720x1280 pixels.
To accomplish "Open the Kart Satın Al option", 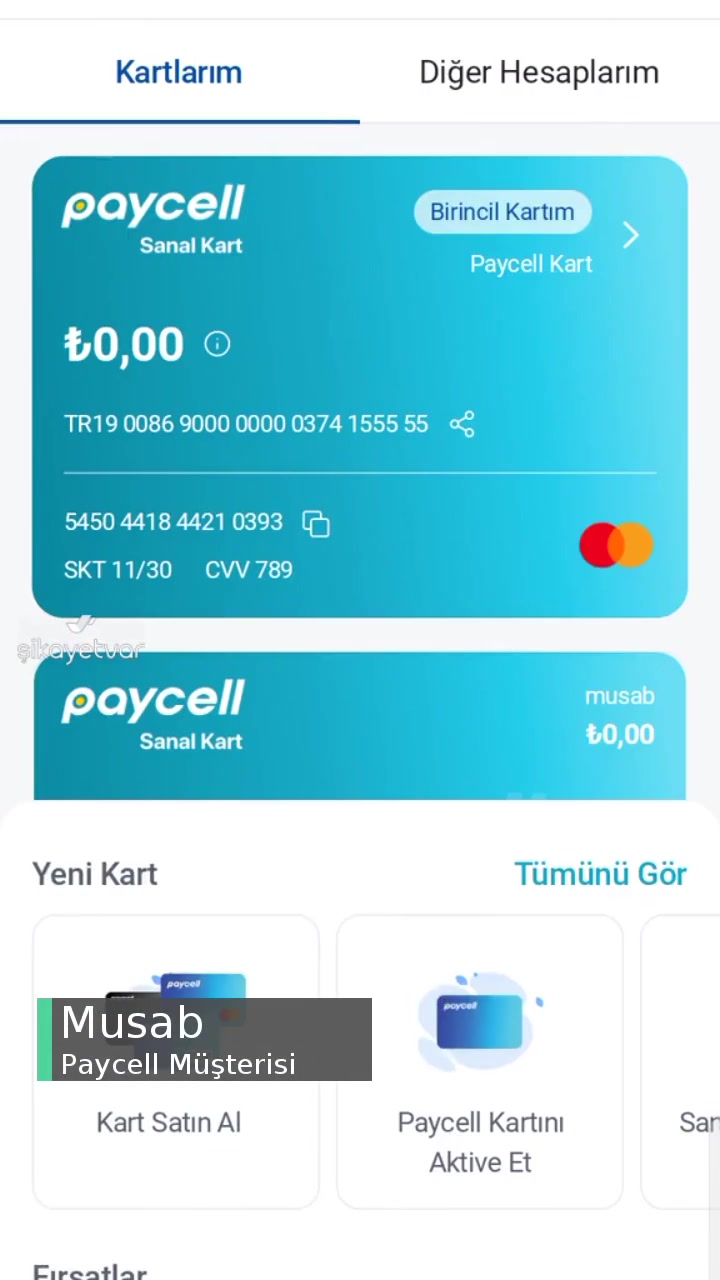I will (169, 1122).
